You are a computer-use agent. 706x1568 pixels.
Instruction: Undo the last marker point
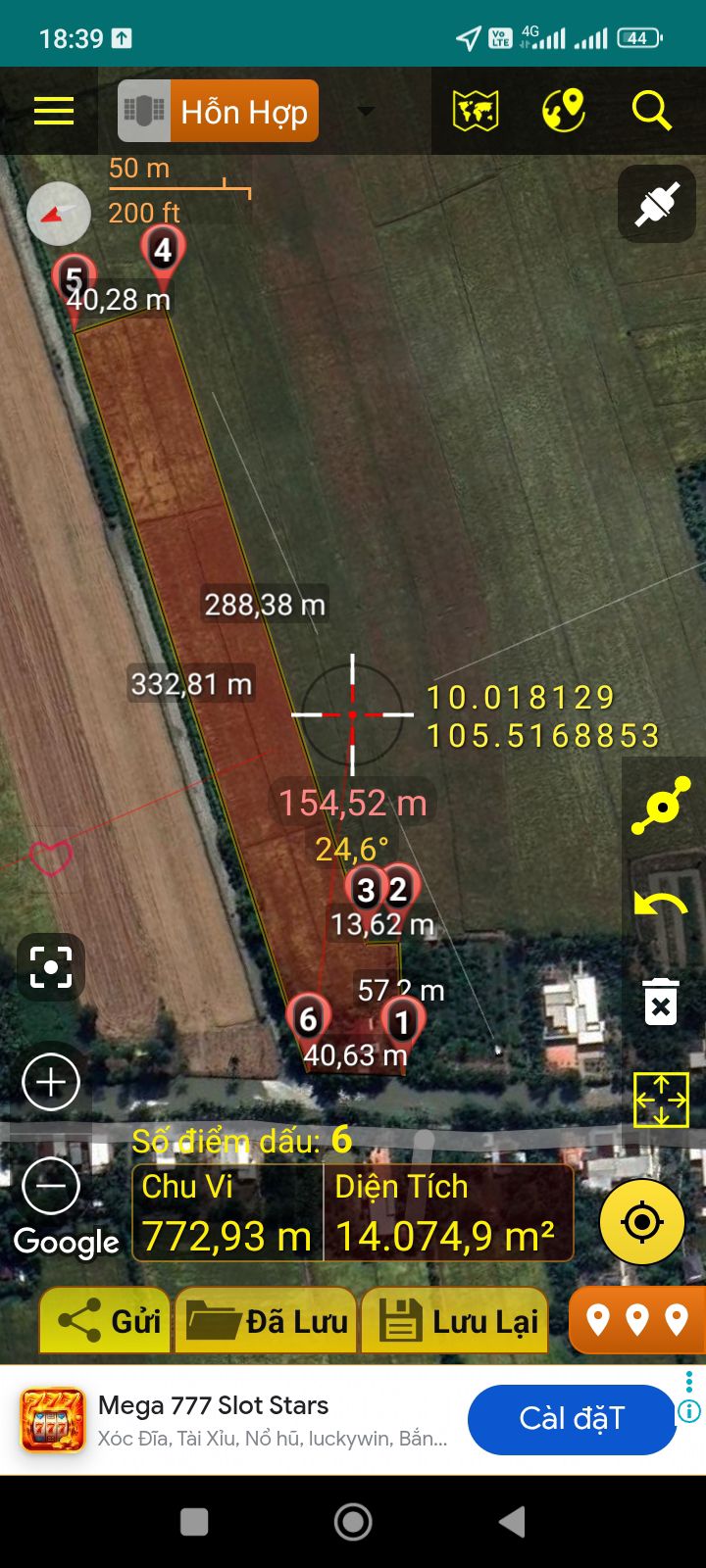coord(661,905)
